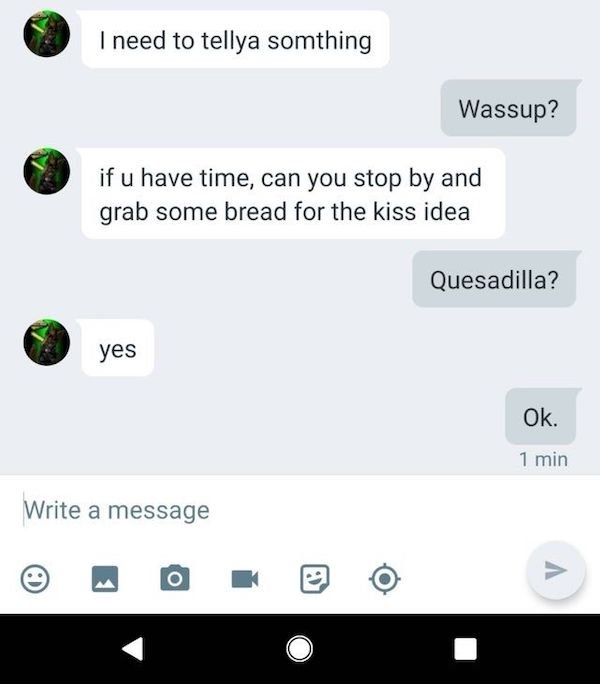The height and width of the screenshot is (684, 600).
Task: Share your location
Action: (385, 577)
